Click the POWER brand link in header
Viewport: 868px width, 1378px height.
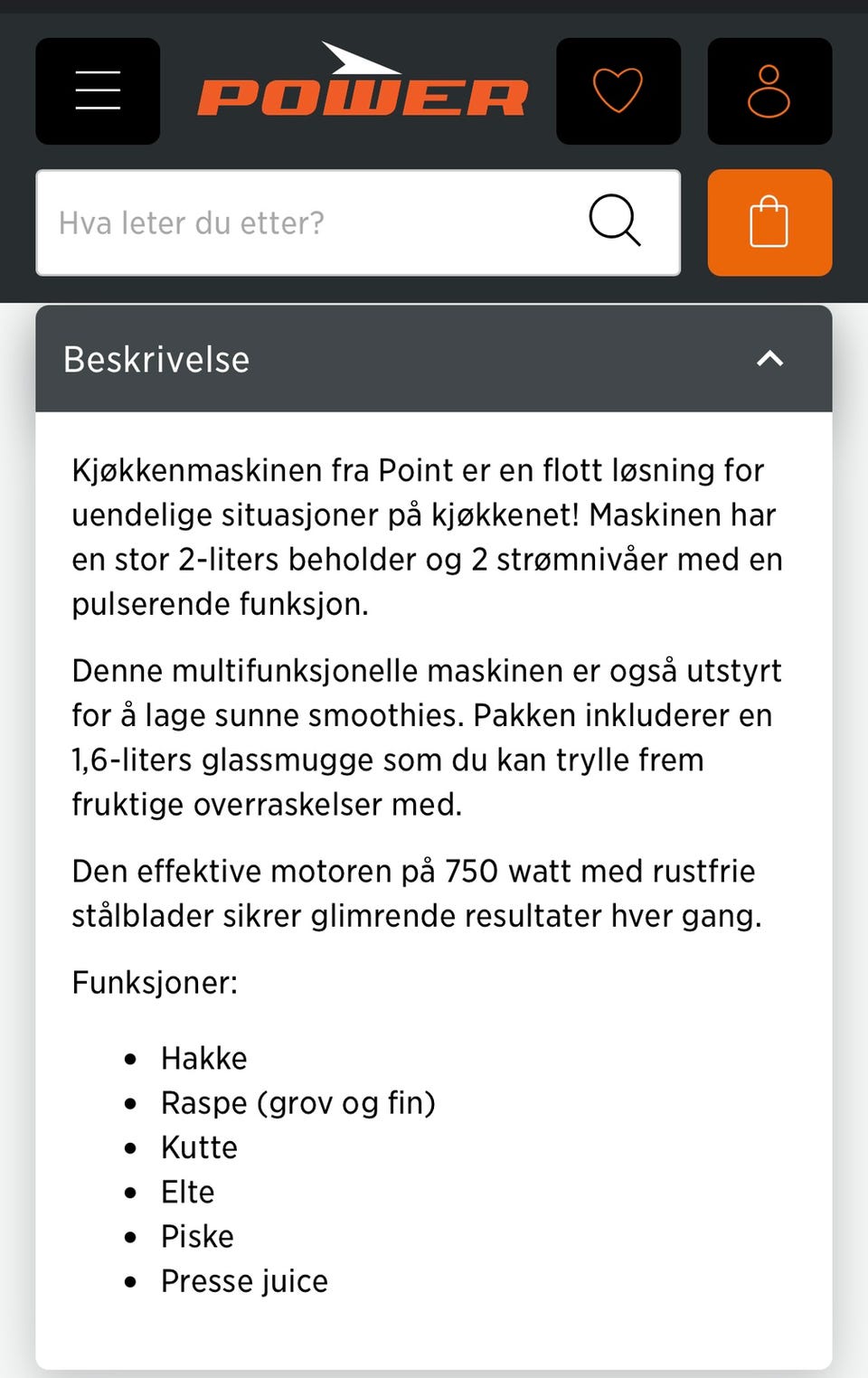point(362,90)
